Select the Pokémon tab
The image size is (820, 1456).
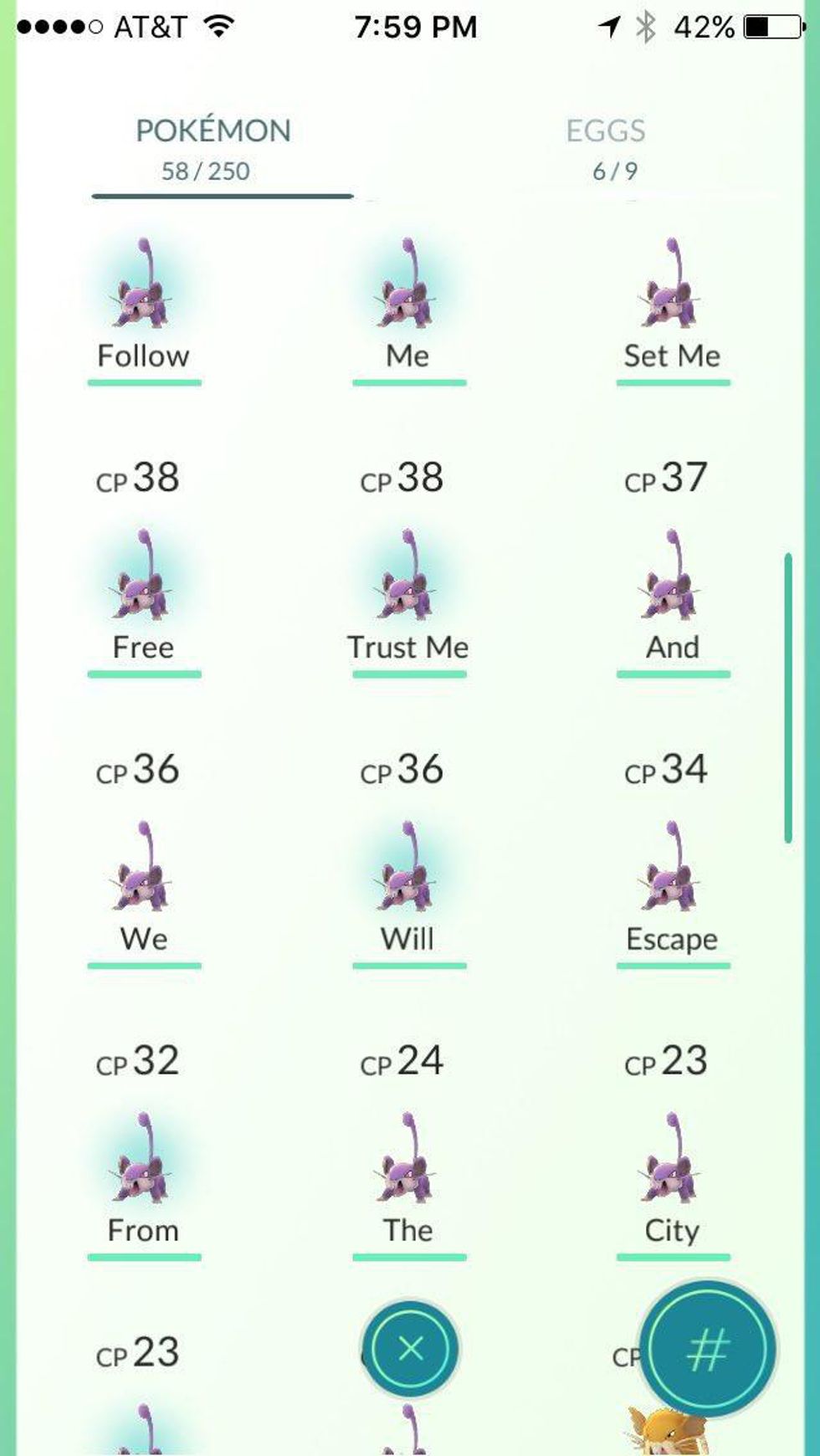point(213,147)
